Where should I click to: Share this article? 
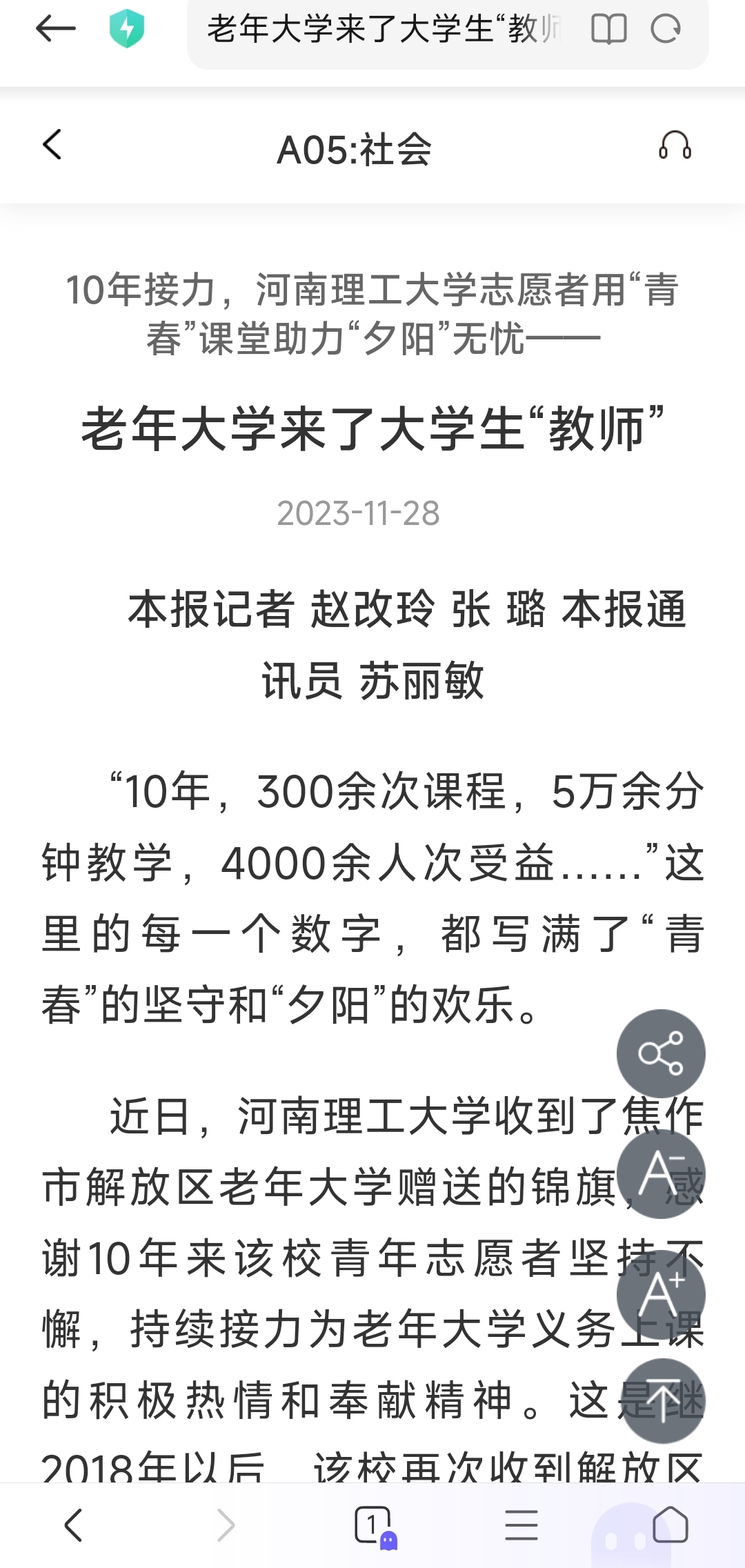(x=661, y=1053)
